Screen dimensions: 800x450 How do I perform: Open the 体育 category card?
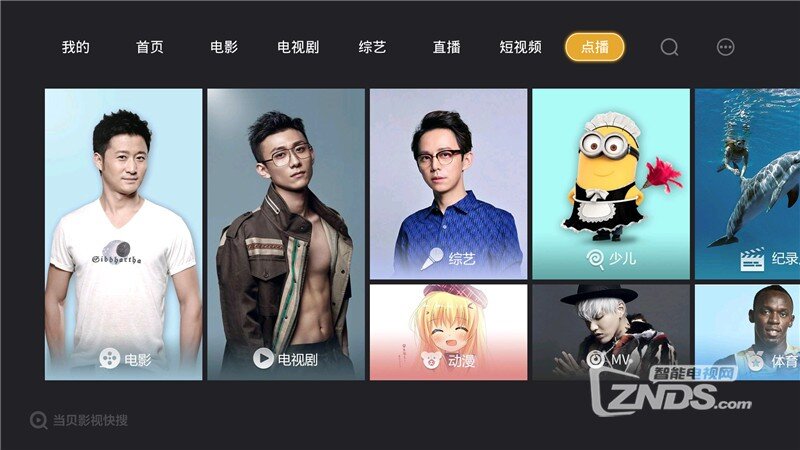click(x=748, y=332)
